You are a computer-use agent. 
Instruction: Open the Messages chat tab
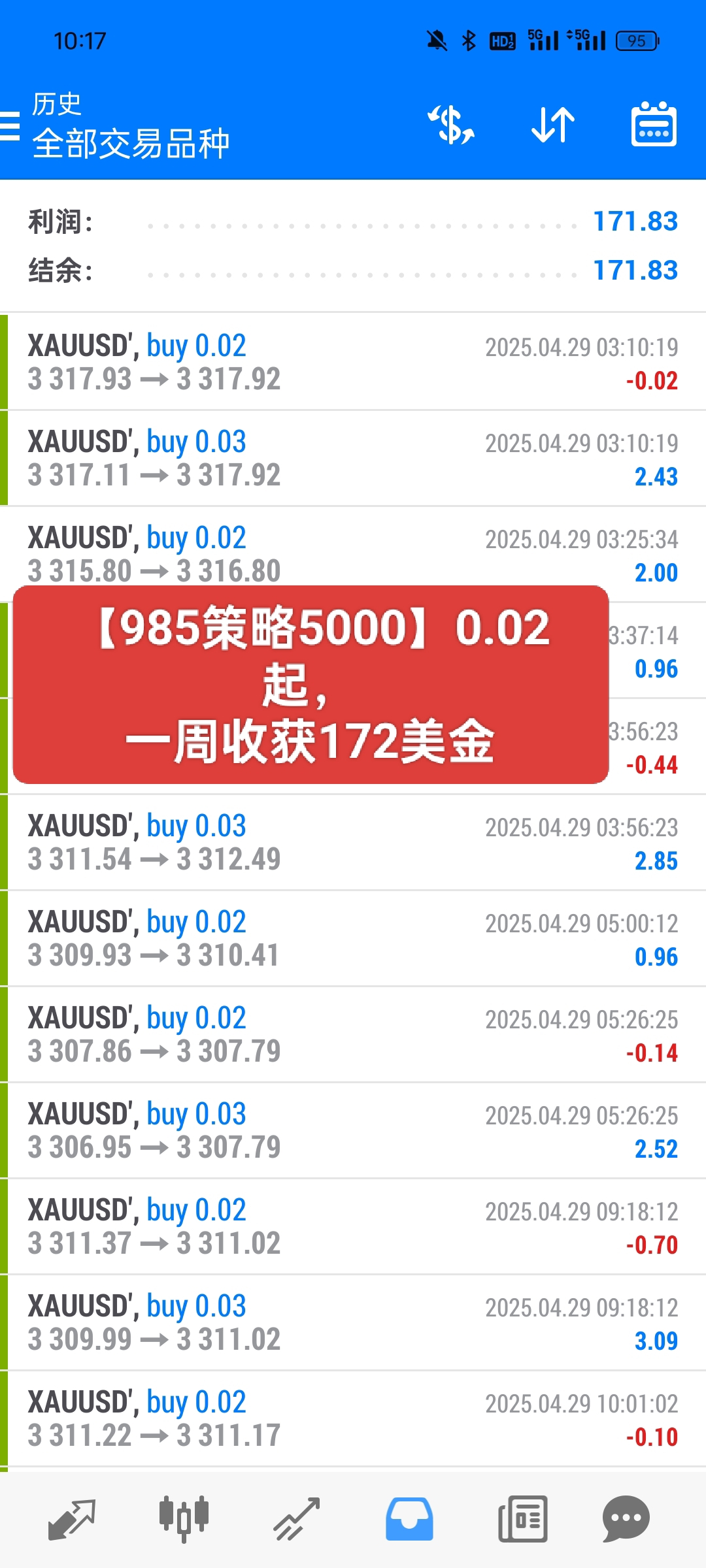tap(626, 1520)
